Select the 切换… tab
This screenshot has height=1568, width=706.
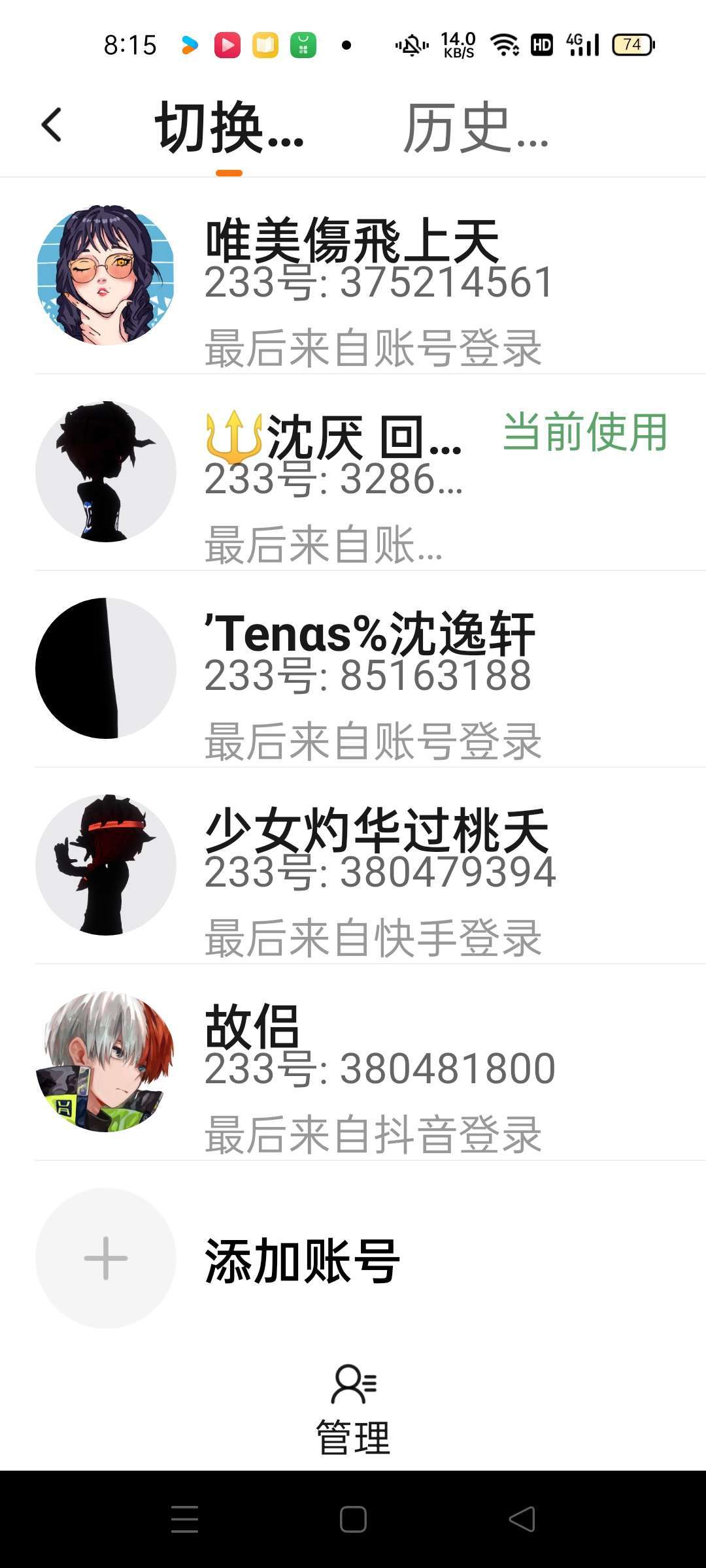229,128
